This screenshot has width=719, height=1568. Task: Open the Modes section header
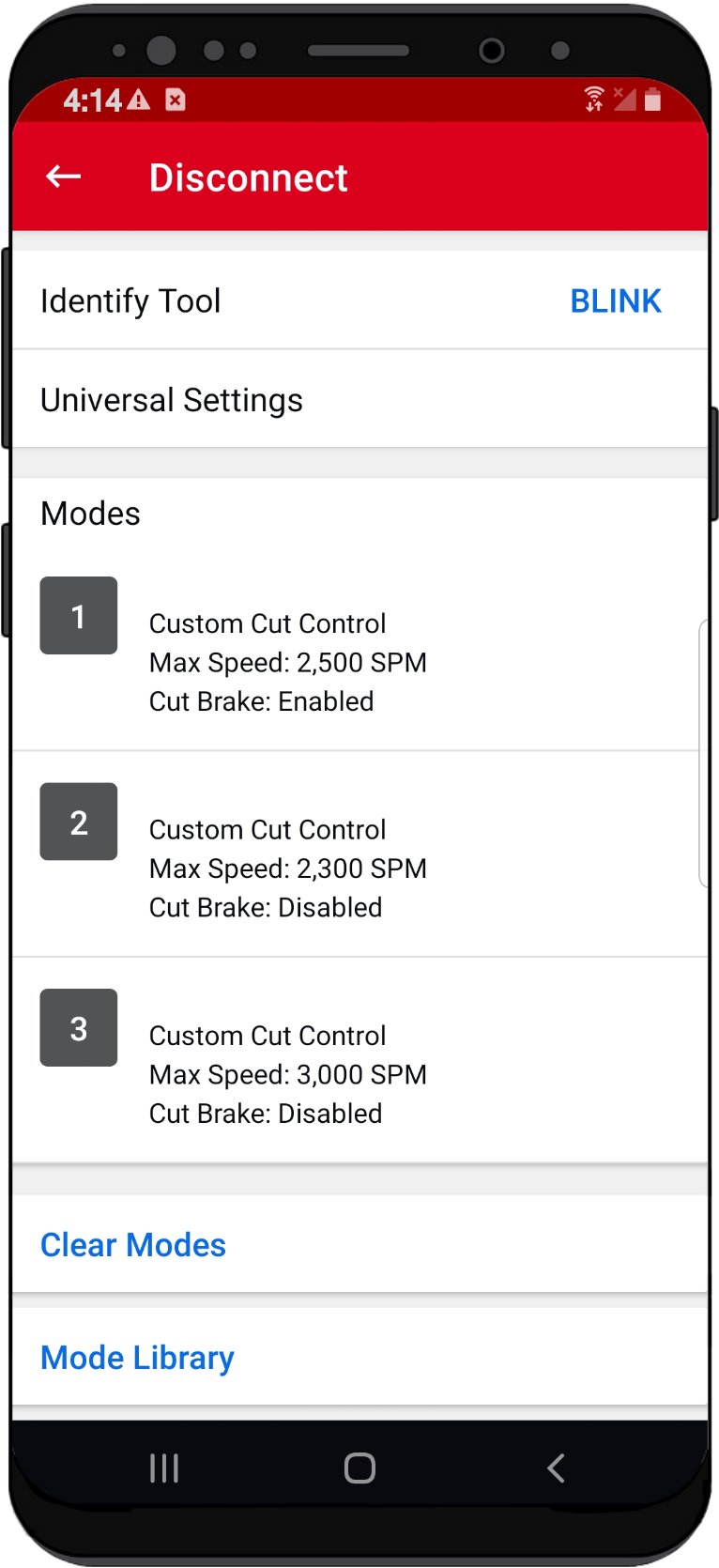[x=89, y=513]
